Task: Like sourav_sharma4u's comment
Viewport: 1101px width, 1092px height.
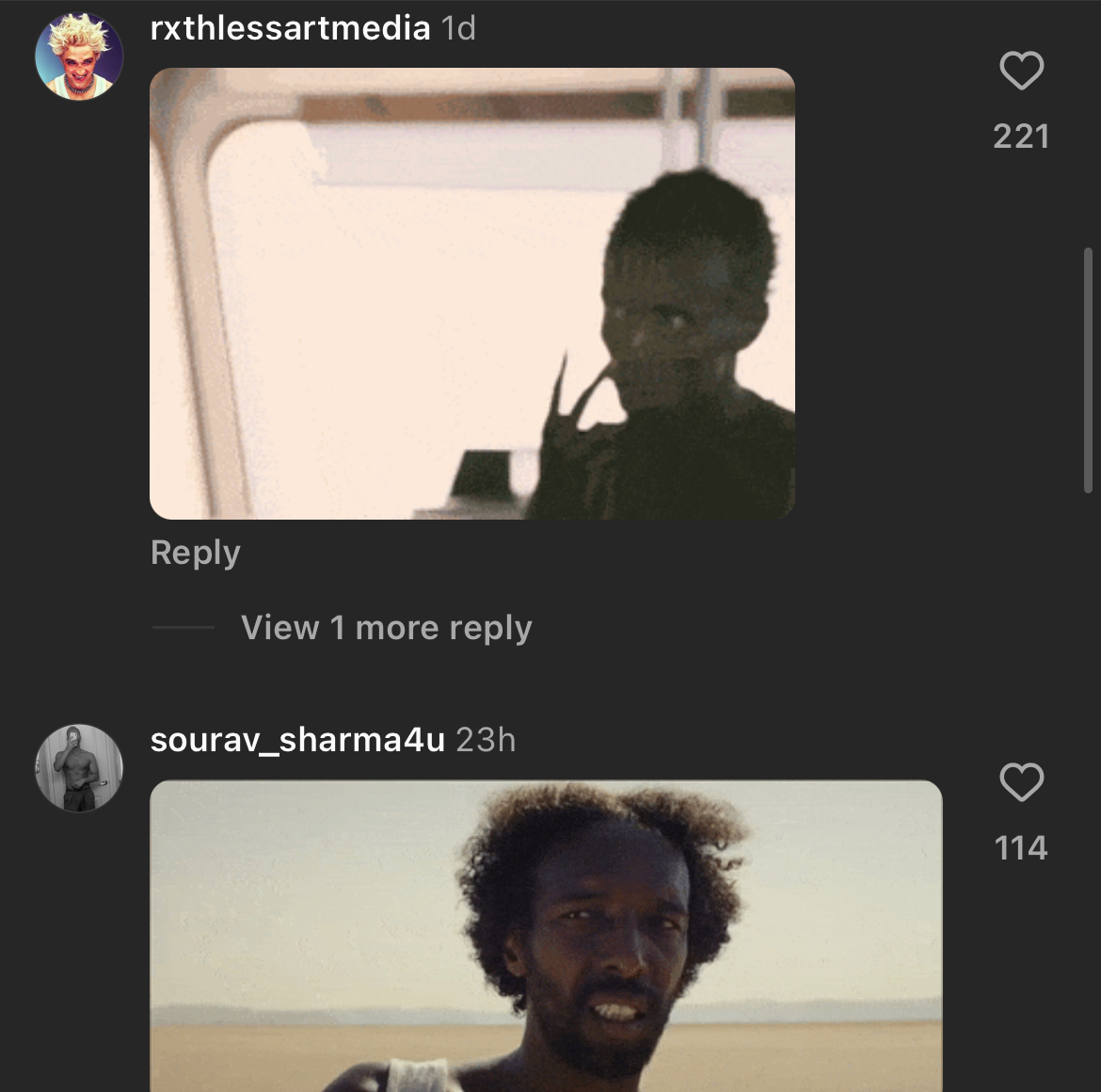Action: 1021,783
